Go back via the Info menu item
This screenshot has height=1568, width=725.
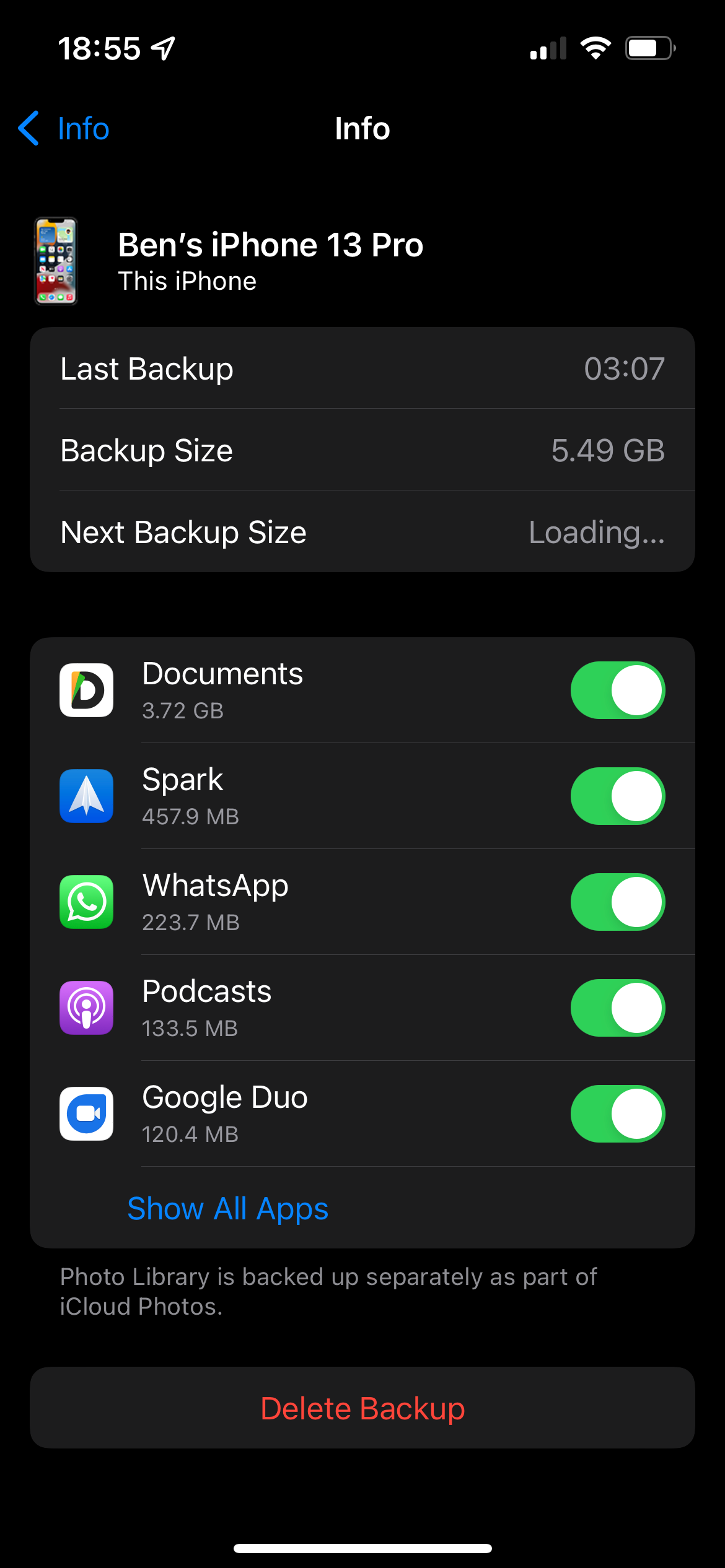pyautogui.click(x=82, y=129)
